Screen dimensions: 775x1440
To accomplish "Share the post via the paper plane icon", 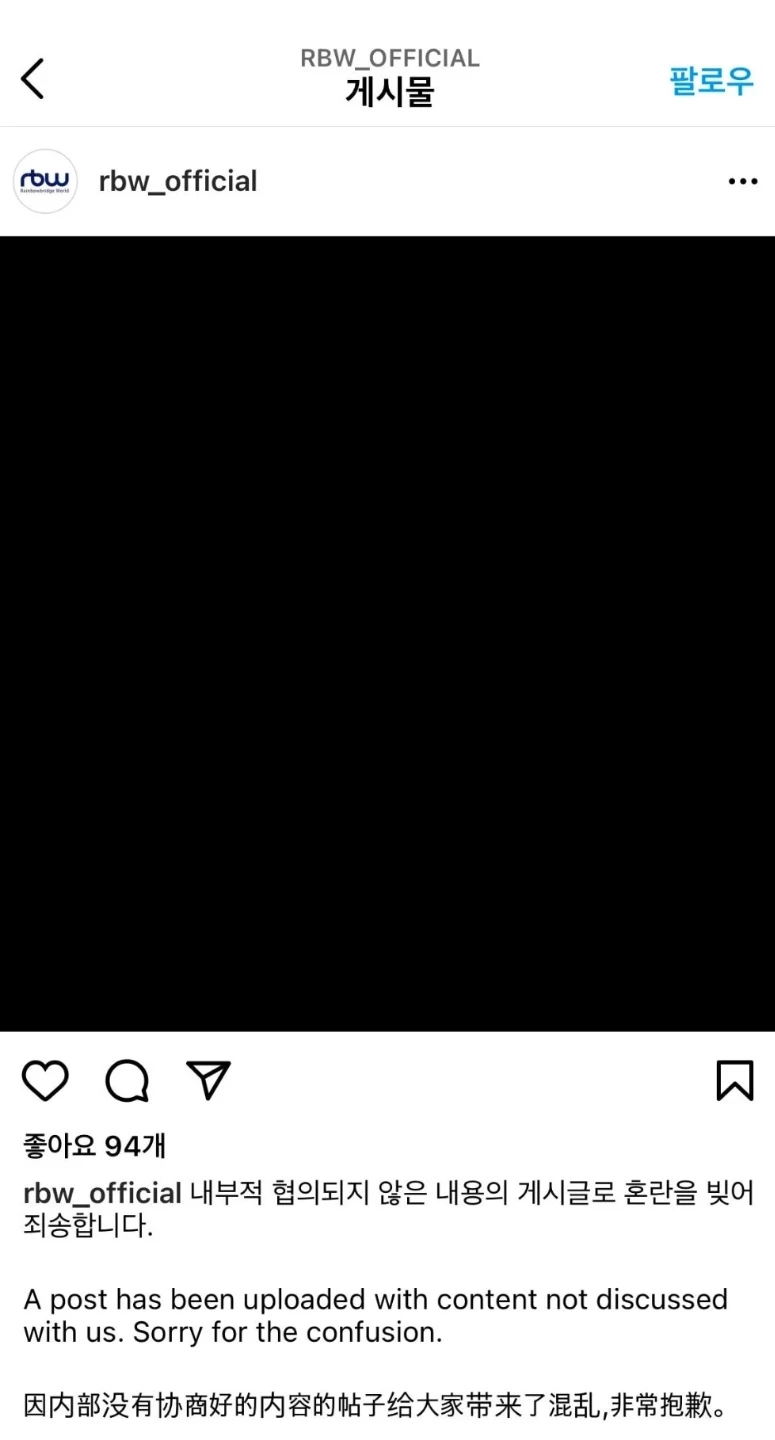I will tap(208, 1081).
